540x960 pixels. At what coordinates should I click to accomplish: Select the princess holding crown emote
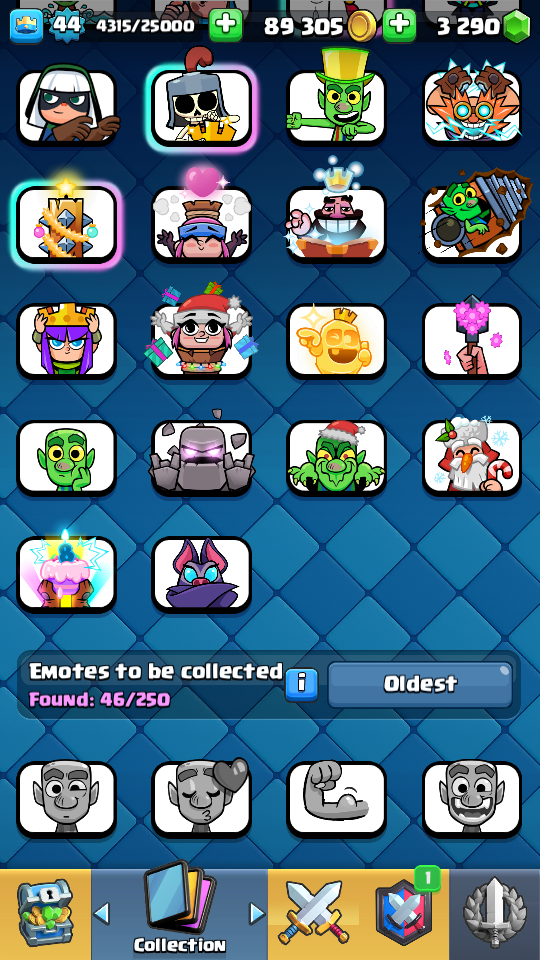(67, 341)
